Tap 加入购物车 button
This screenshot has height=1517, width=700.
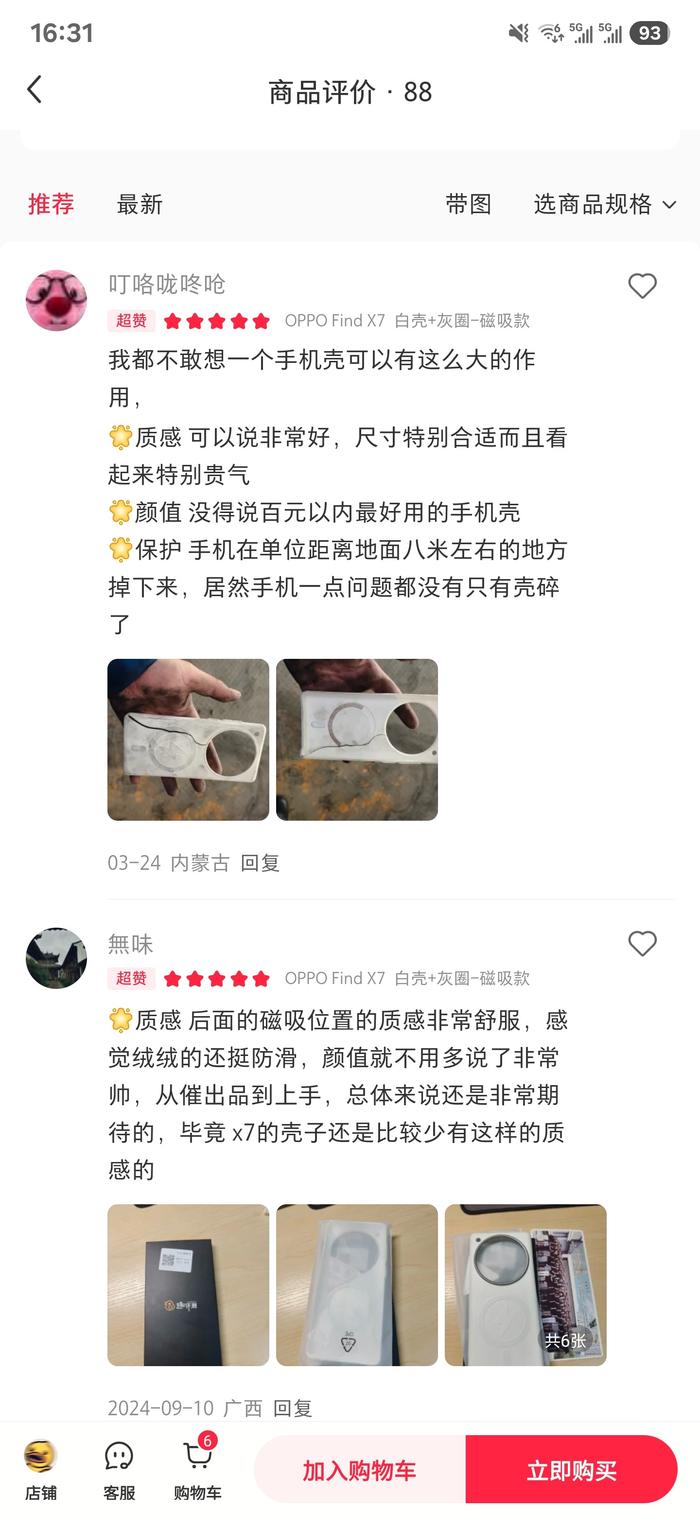tap(359, 1470)
